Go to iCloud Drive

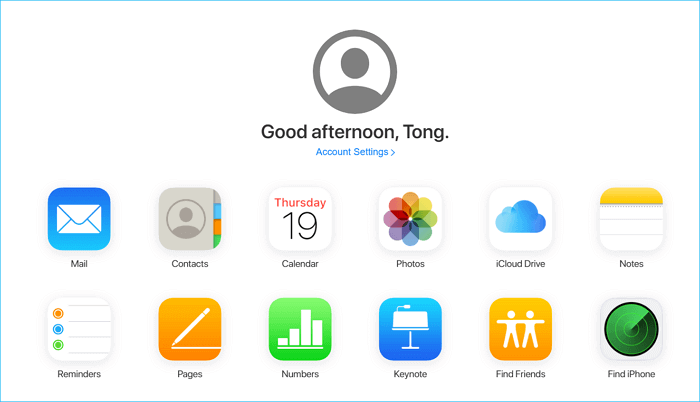(520, 219)
